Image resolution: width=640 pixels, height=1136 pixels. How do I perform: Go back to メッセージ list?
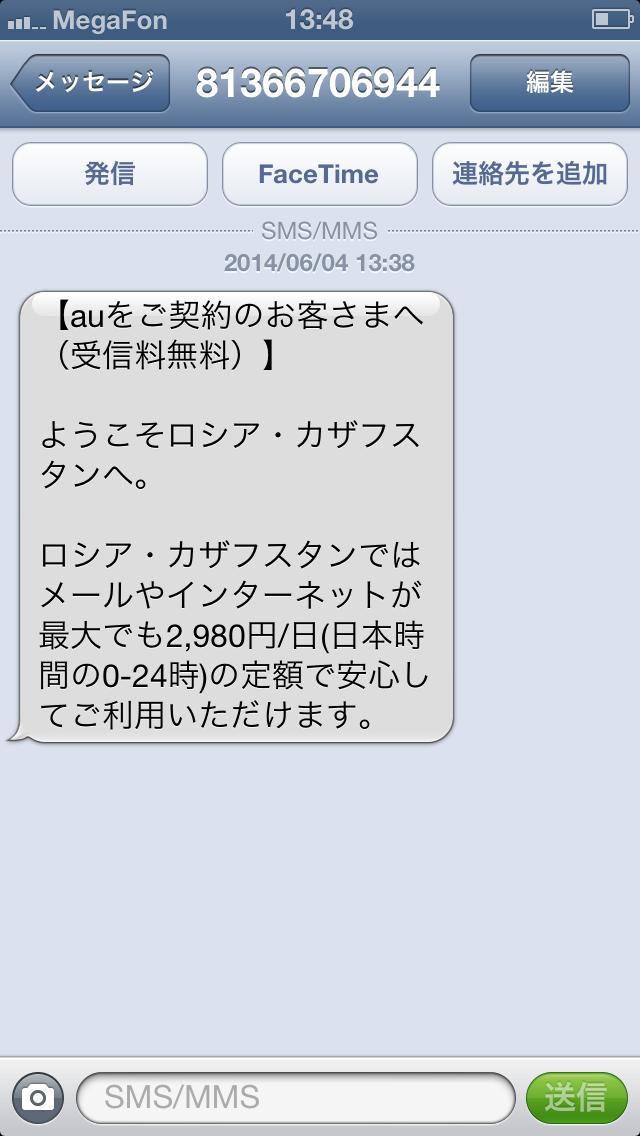click(91, 83)
